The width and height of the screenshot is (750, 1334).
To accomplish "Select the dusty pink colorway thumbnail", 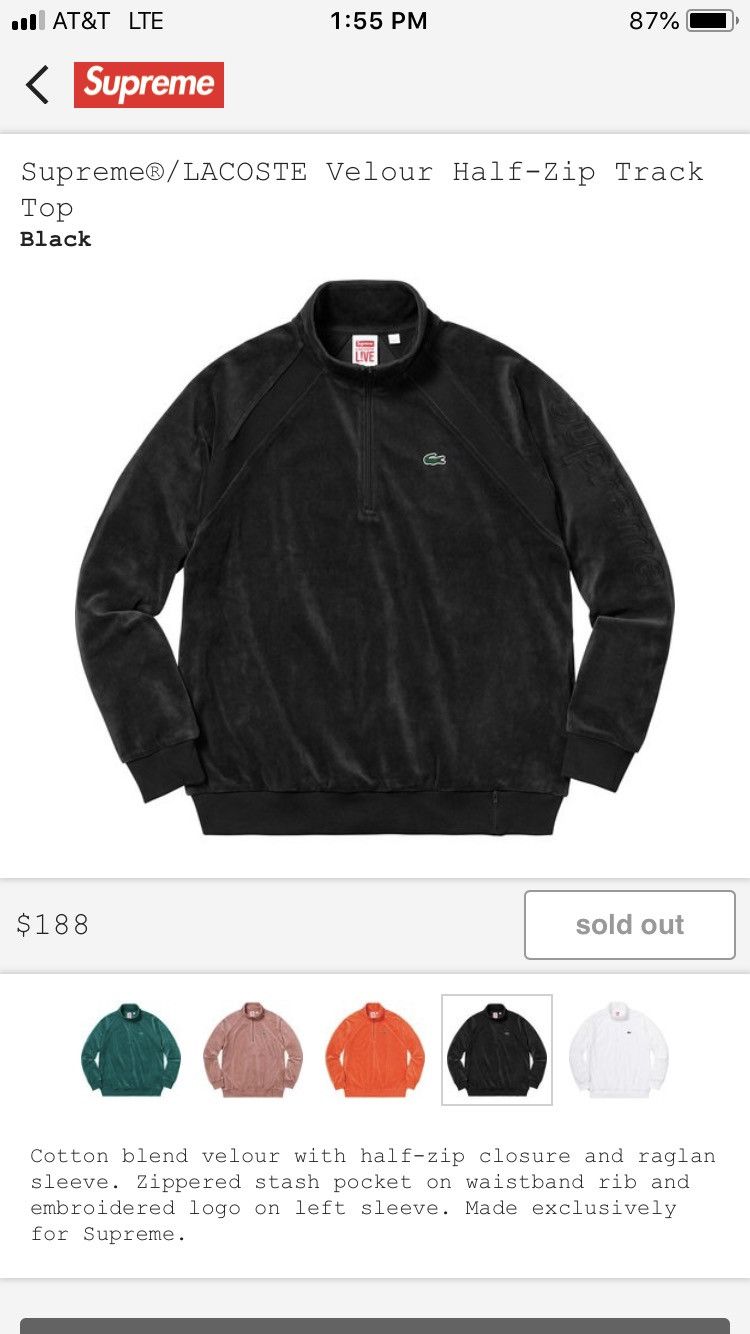I will tap(253, 1049).
